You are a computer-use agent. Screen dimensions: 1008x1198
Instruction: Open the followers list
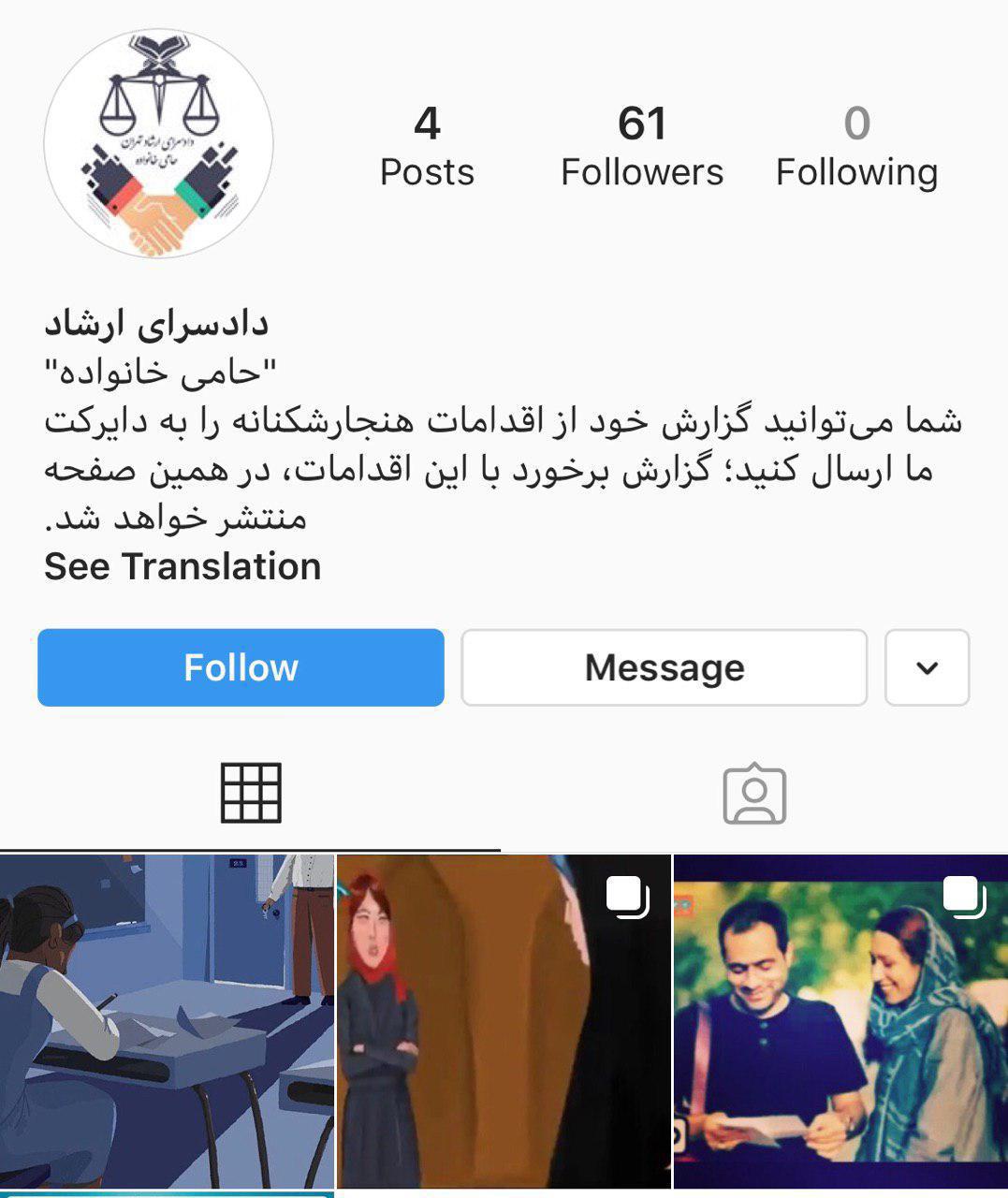[641, 147]
